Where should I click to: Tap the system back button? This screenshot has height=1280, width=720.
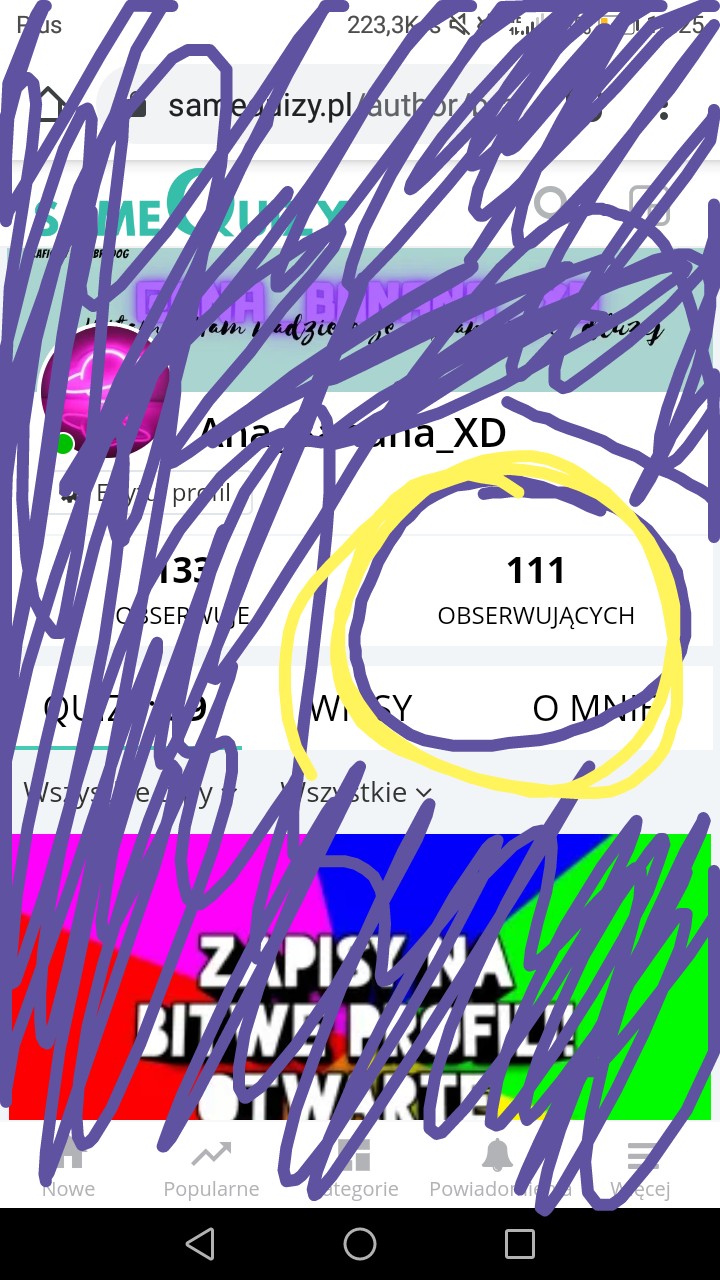point(200,1244)
